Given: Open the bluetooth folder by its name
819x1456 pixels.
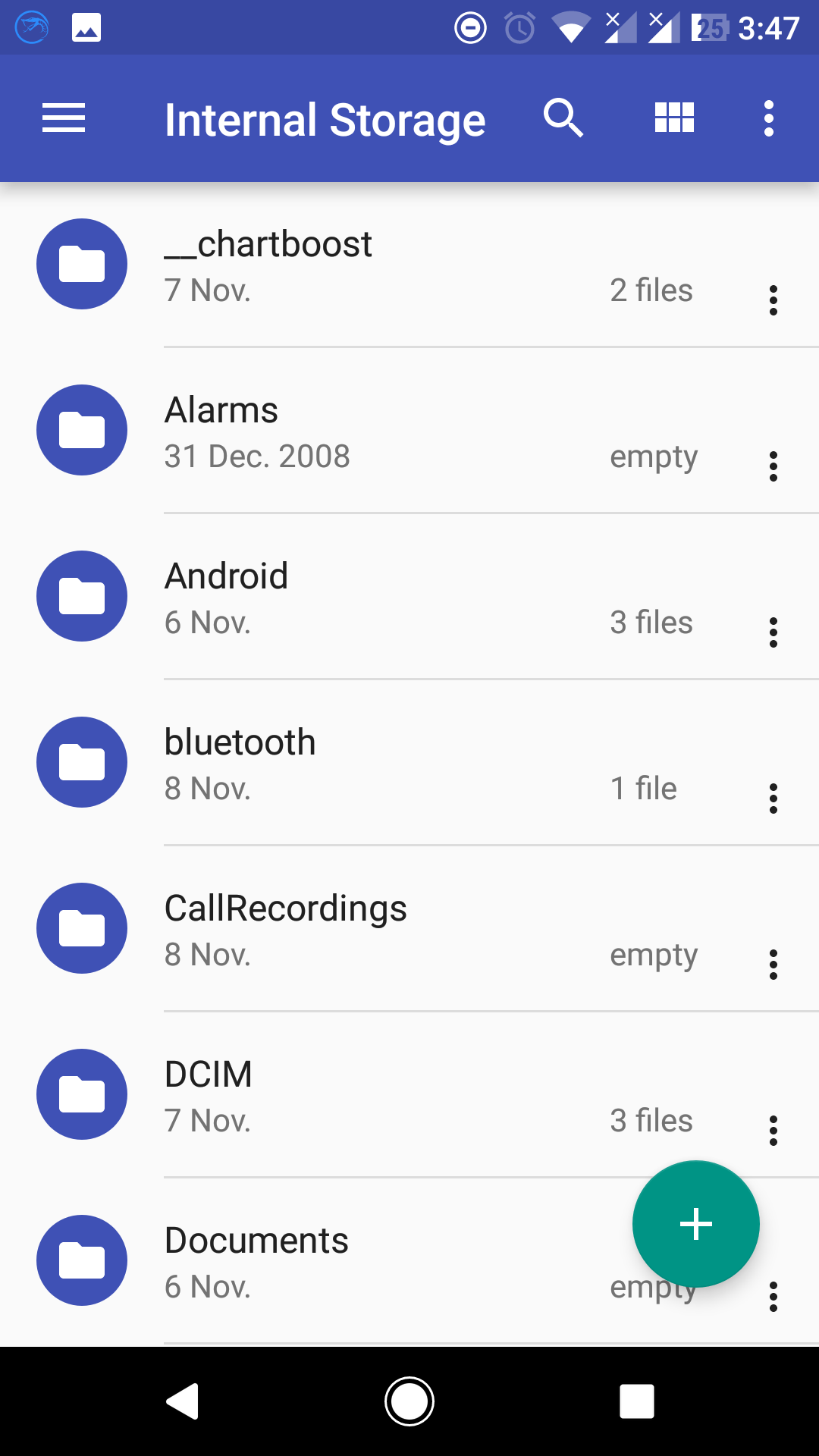Looking at the screenshot, I should tap(240, 742).
